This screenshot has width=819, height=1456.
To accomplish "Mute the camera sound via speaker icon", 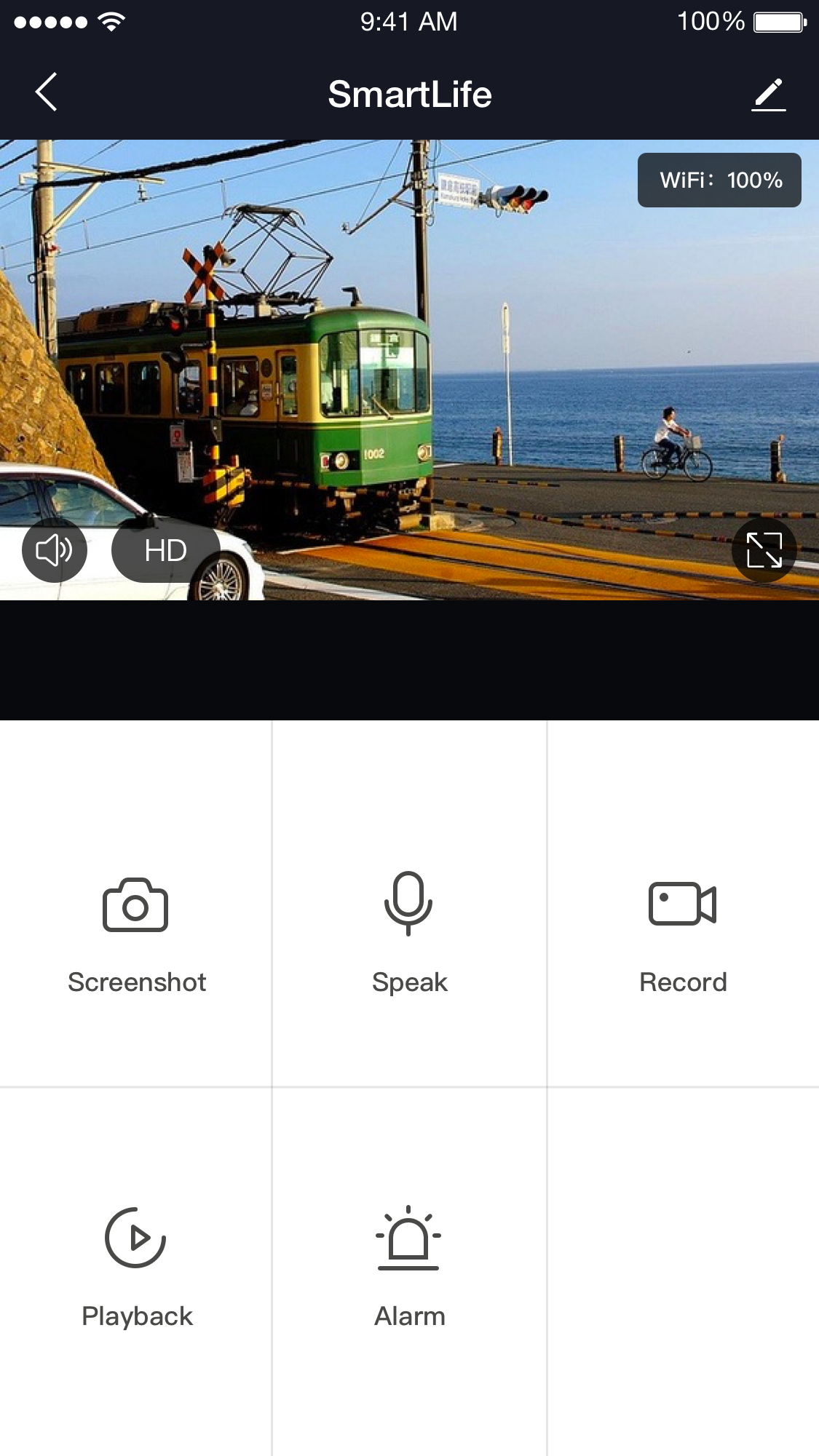I will 55,550.
